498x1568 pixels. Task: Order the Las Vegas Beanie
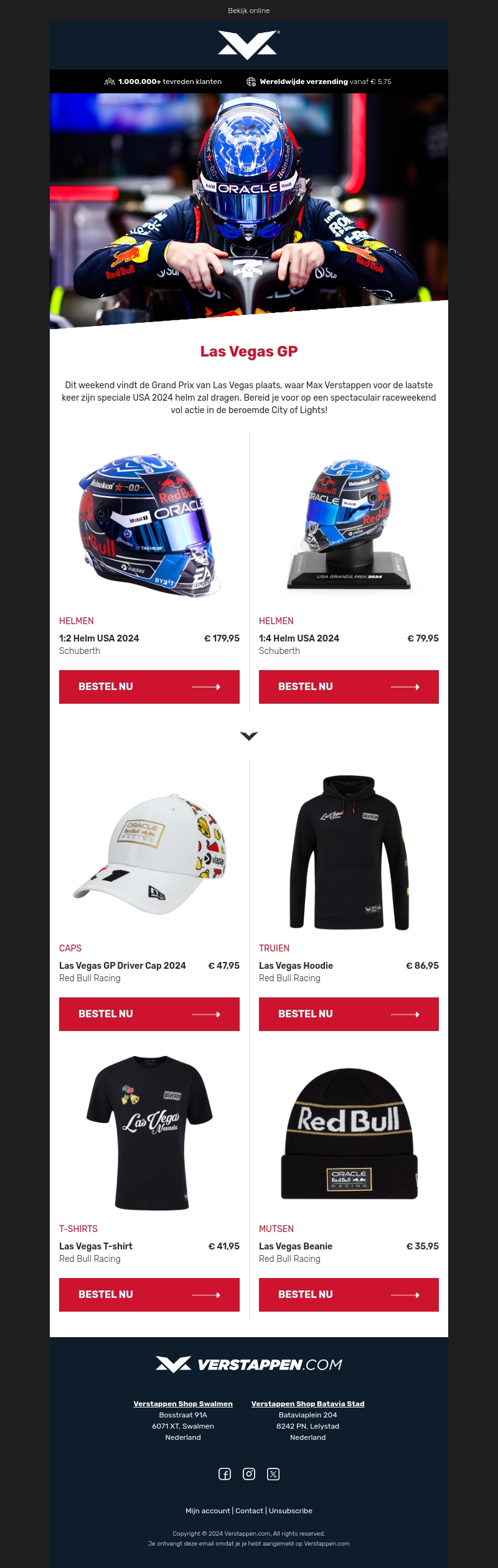349,1295
